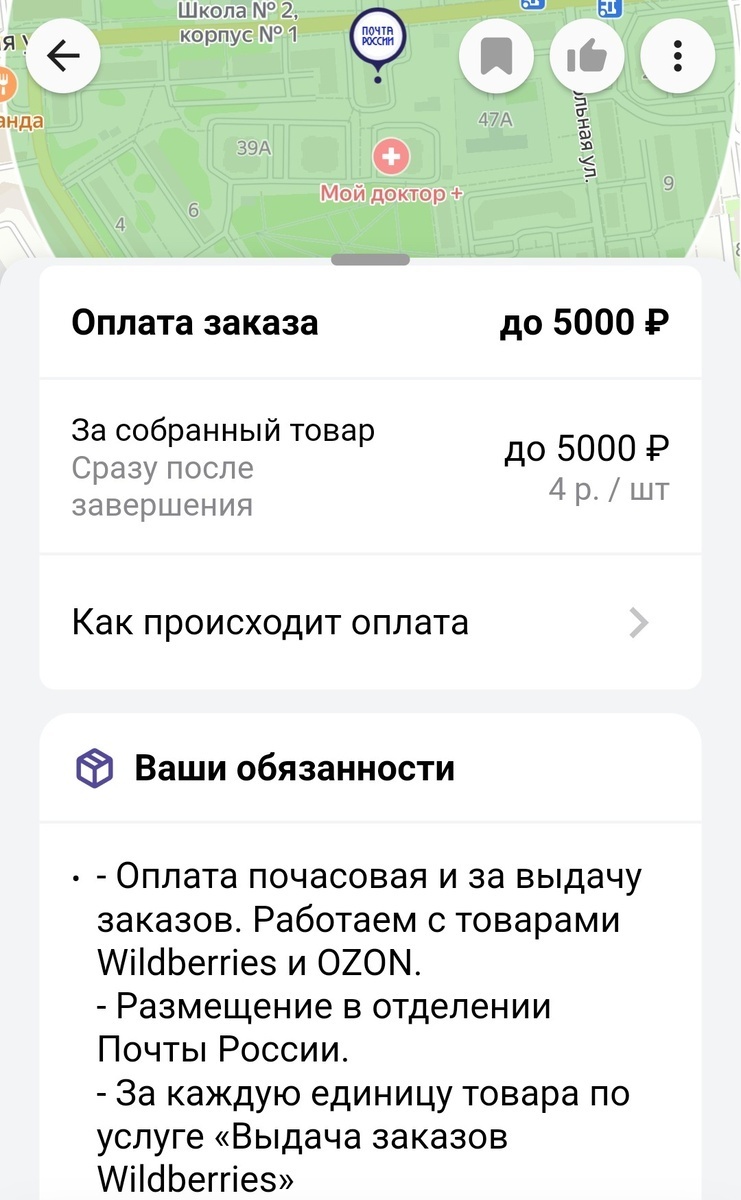Tap the до 5000 ₽ amount label
741x1200 pixels.
tap(586, 322)
